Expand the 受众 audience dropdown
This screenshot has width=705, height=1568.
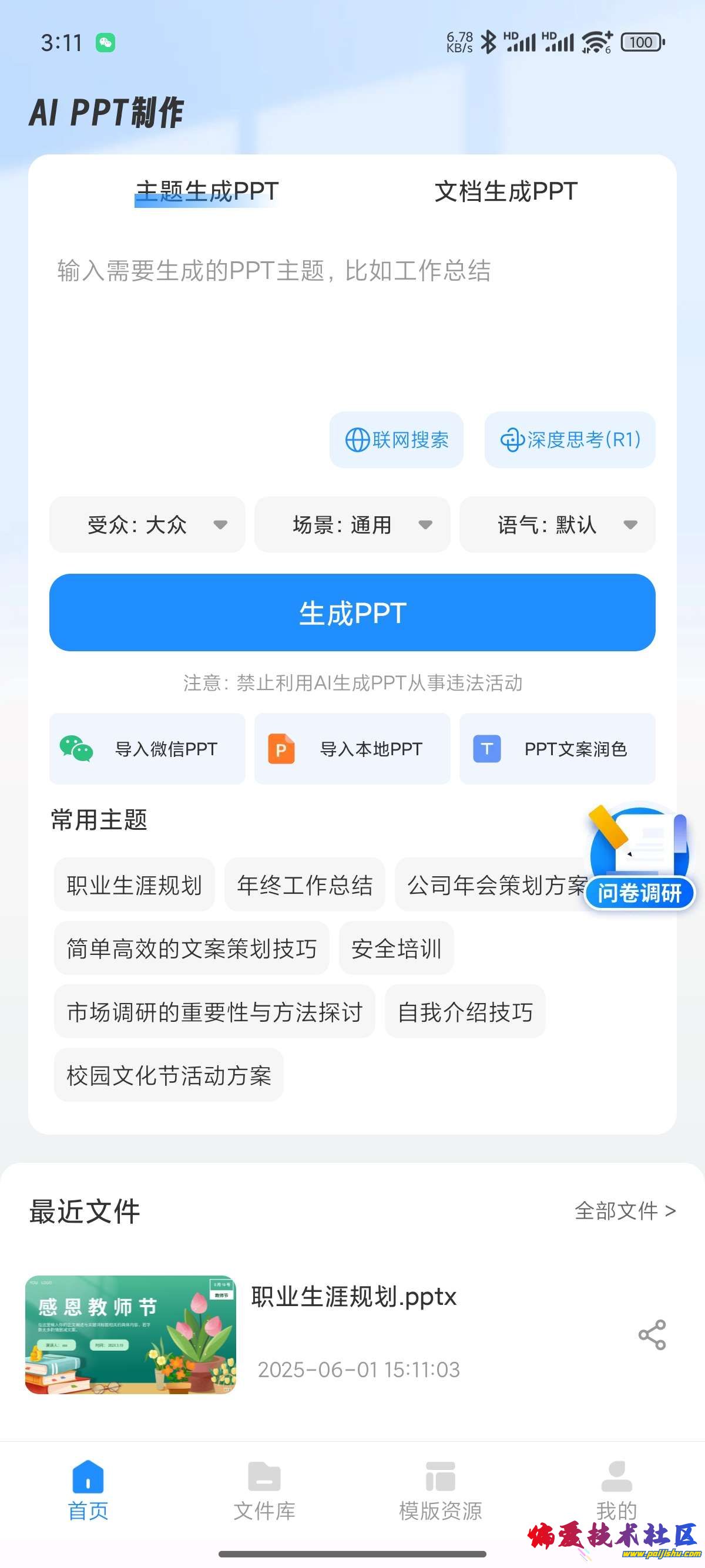click(x=147, y=524)
